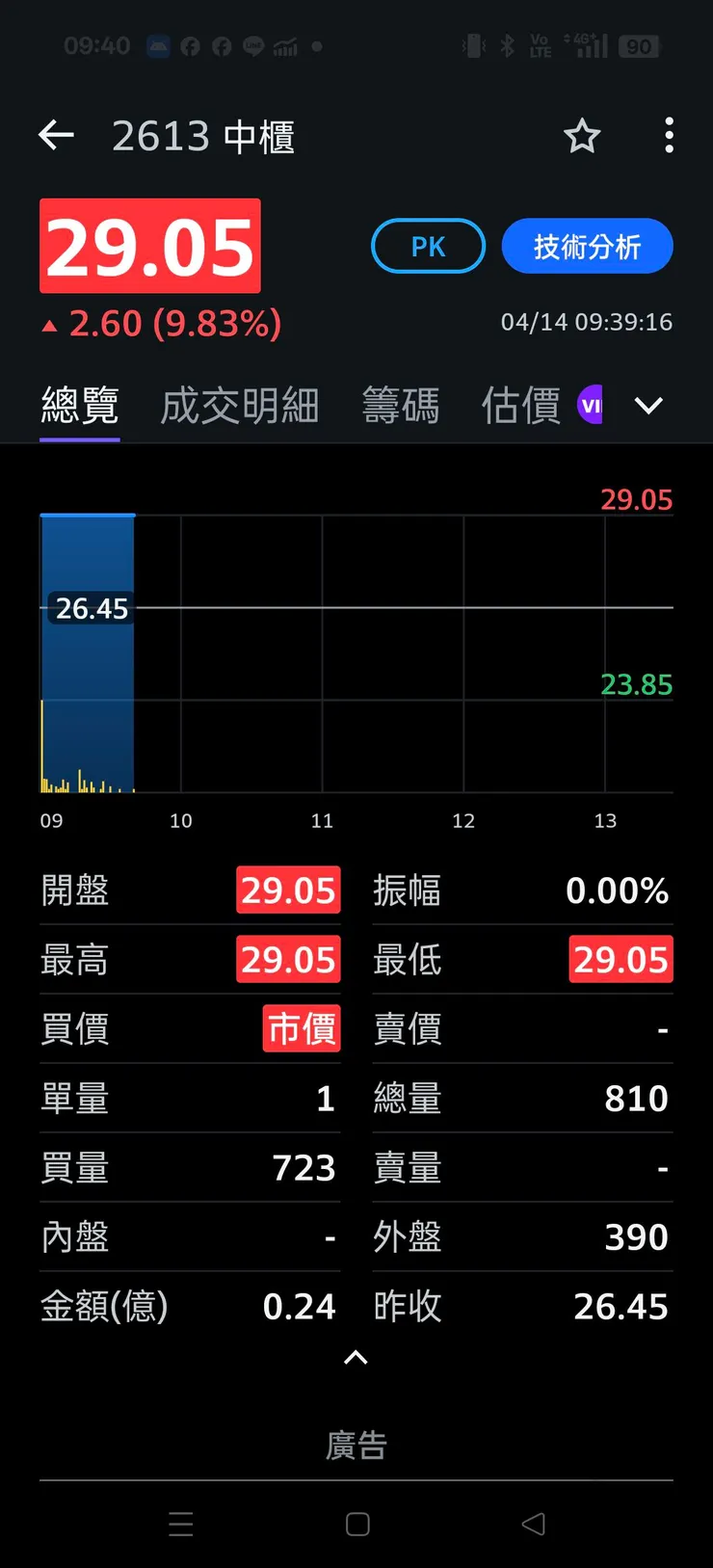Toggle favorite status for this stock
Viewport: 713px width, 1568px height.
coord(582,137)
